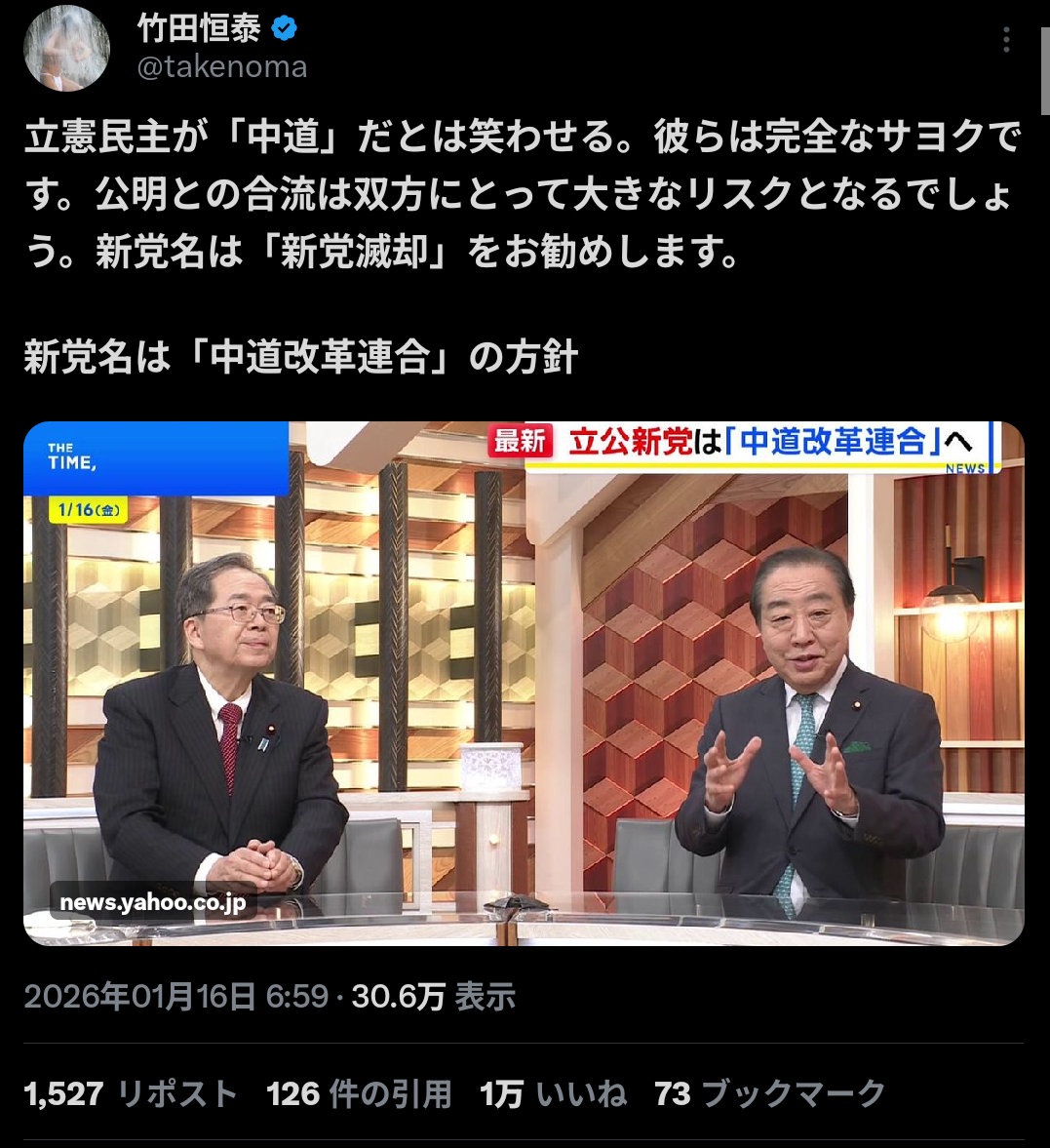See who liked this post
The height and width of the screenshot is (1148, 1050).
coord(553,1094)
